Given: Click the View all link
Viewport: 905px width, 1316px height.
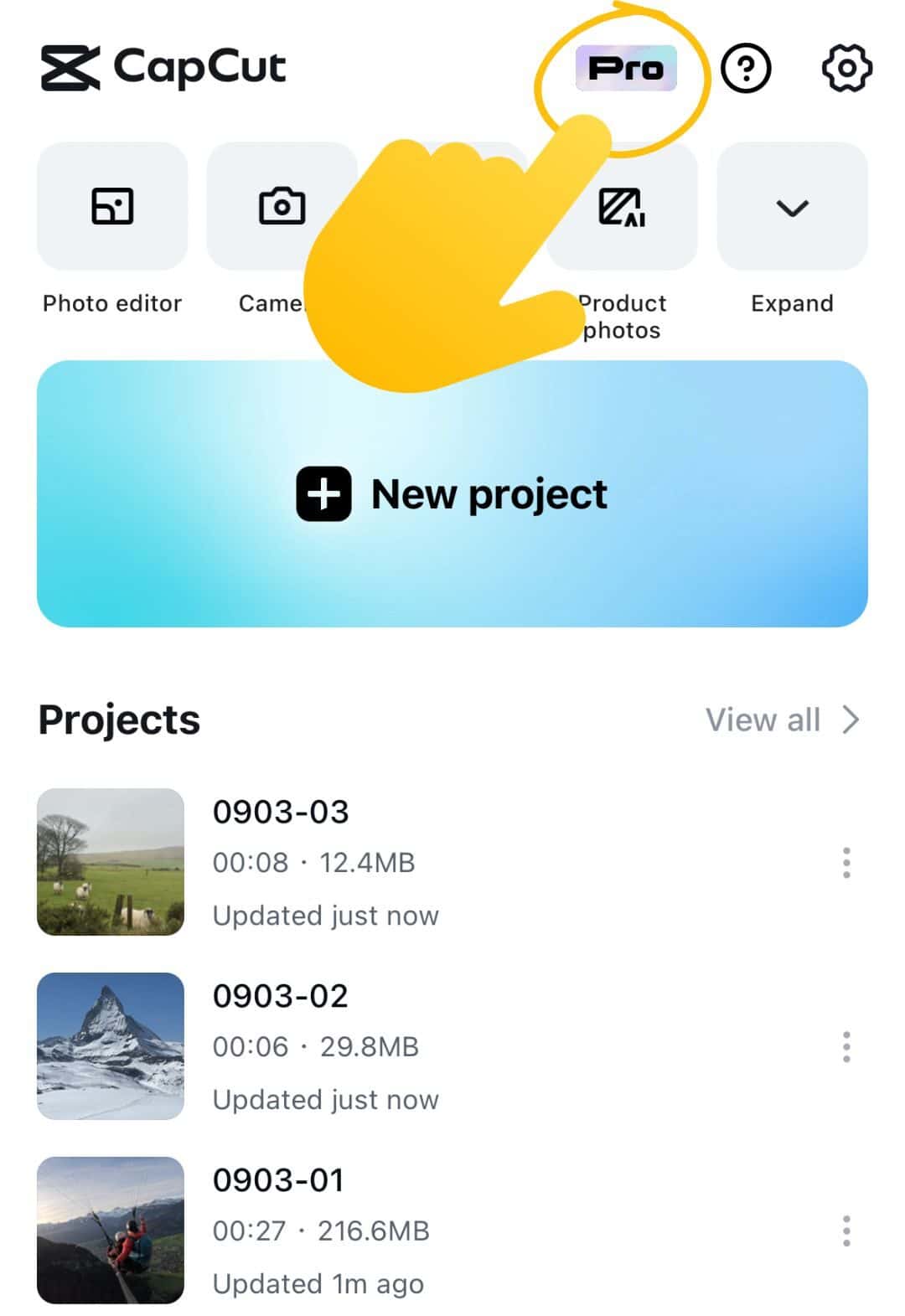Looking at the screenshot, I should (763, 719).
